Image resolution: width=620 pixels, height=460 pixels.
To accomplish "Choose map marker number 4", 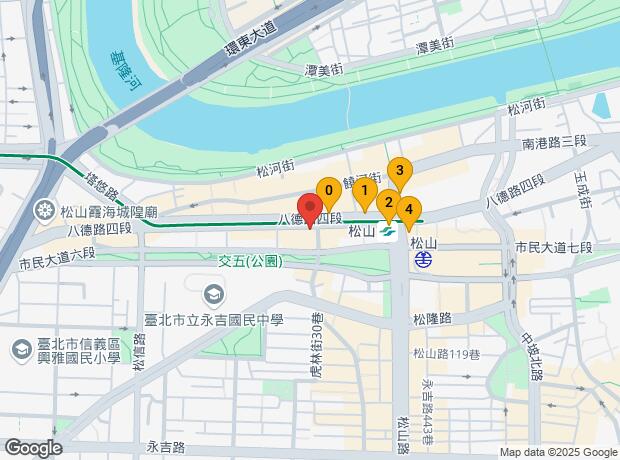I will (x=408, y=209).
